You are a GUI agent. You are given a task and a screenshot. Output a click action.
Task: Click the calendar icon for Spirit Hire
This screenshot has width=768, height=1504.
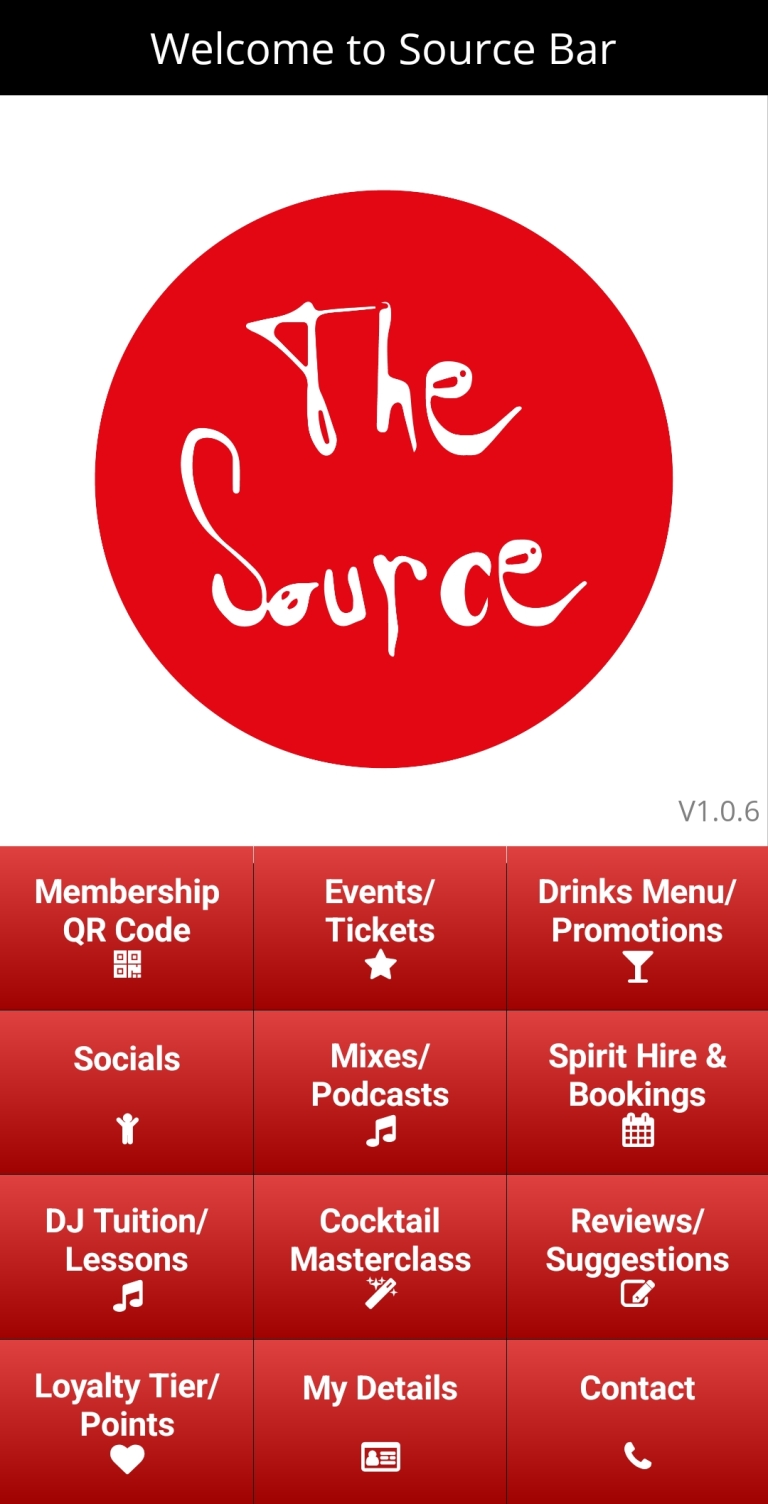click(638, 1129)
